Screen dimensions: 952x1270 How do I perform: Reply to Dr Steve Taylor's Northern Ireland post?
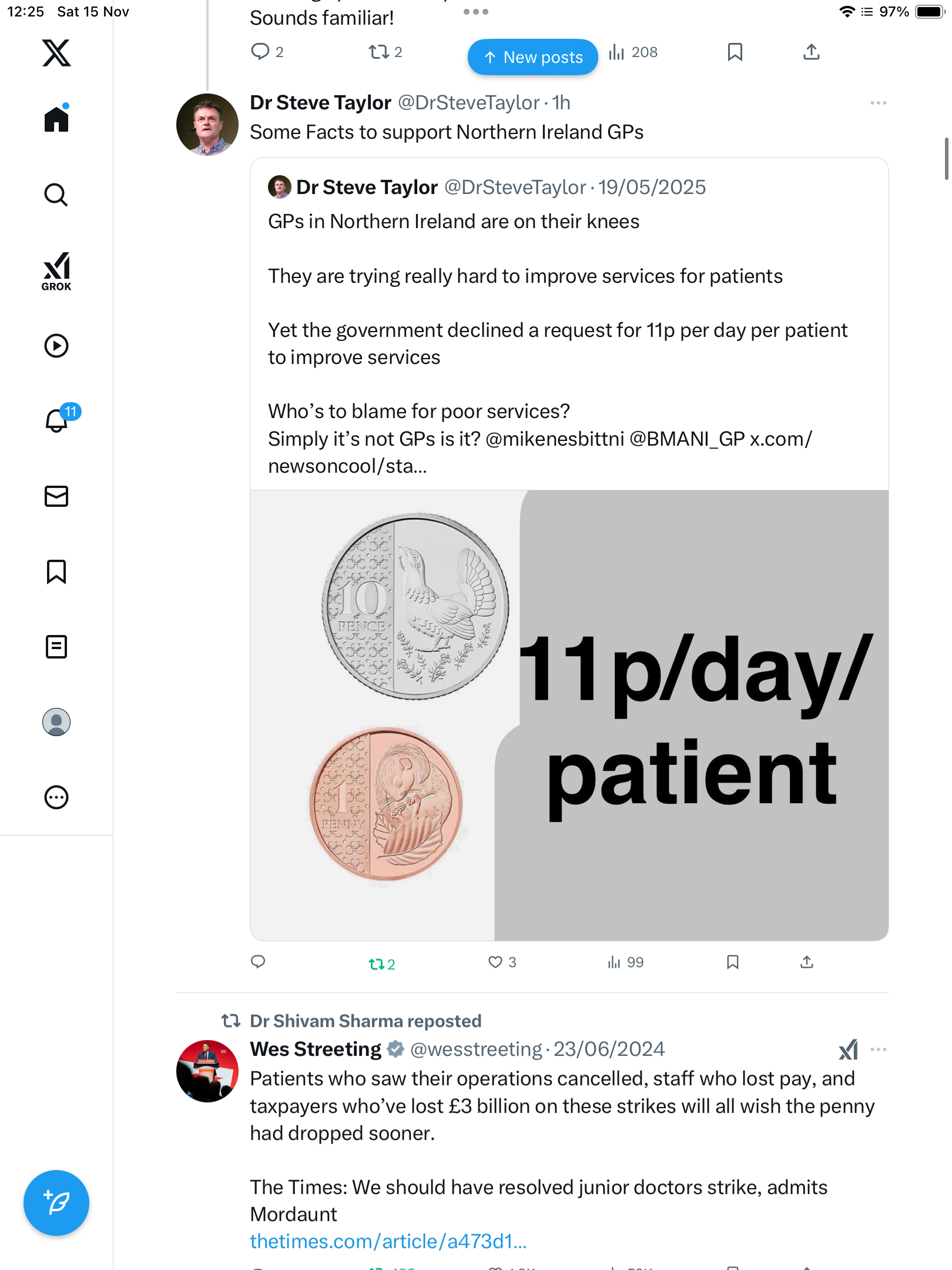click(x=258, y=962)
